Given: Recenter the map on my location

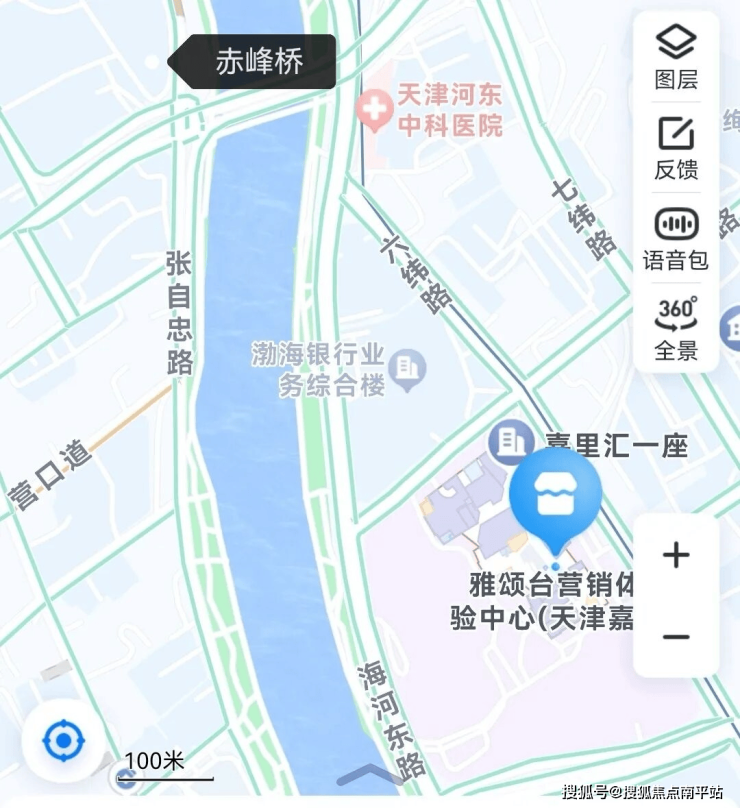Looking at the screenshot, I should pyautogui.click(x=64, y=741).
